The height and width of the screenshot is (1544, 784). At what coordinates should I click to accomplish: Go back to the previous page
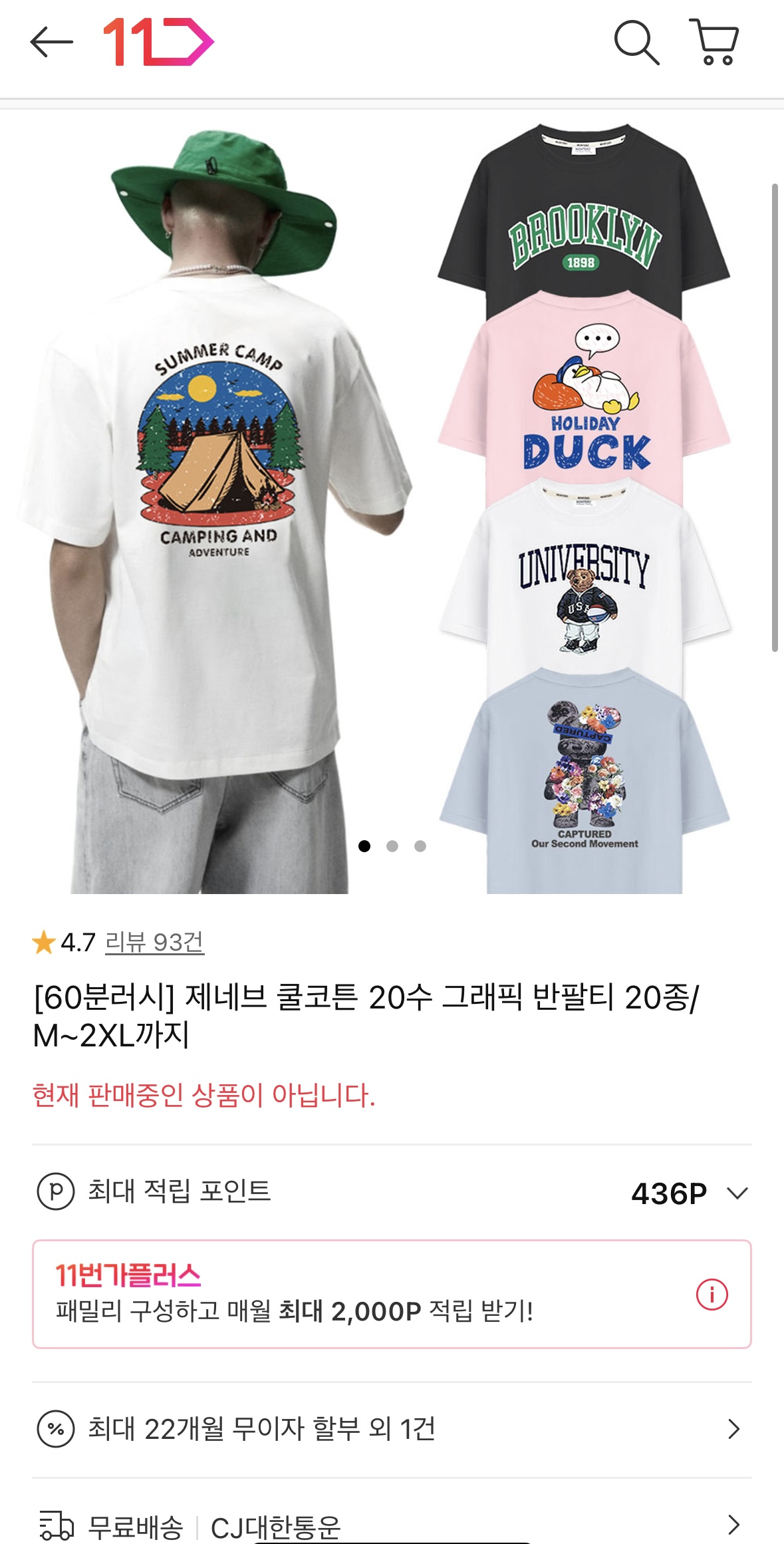tap(51, 43)
